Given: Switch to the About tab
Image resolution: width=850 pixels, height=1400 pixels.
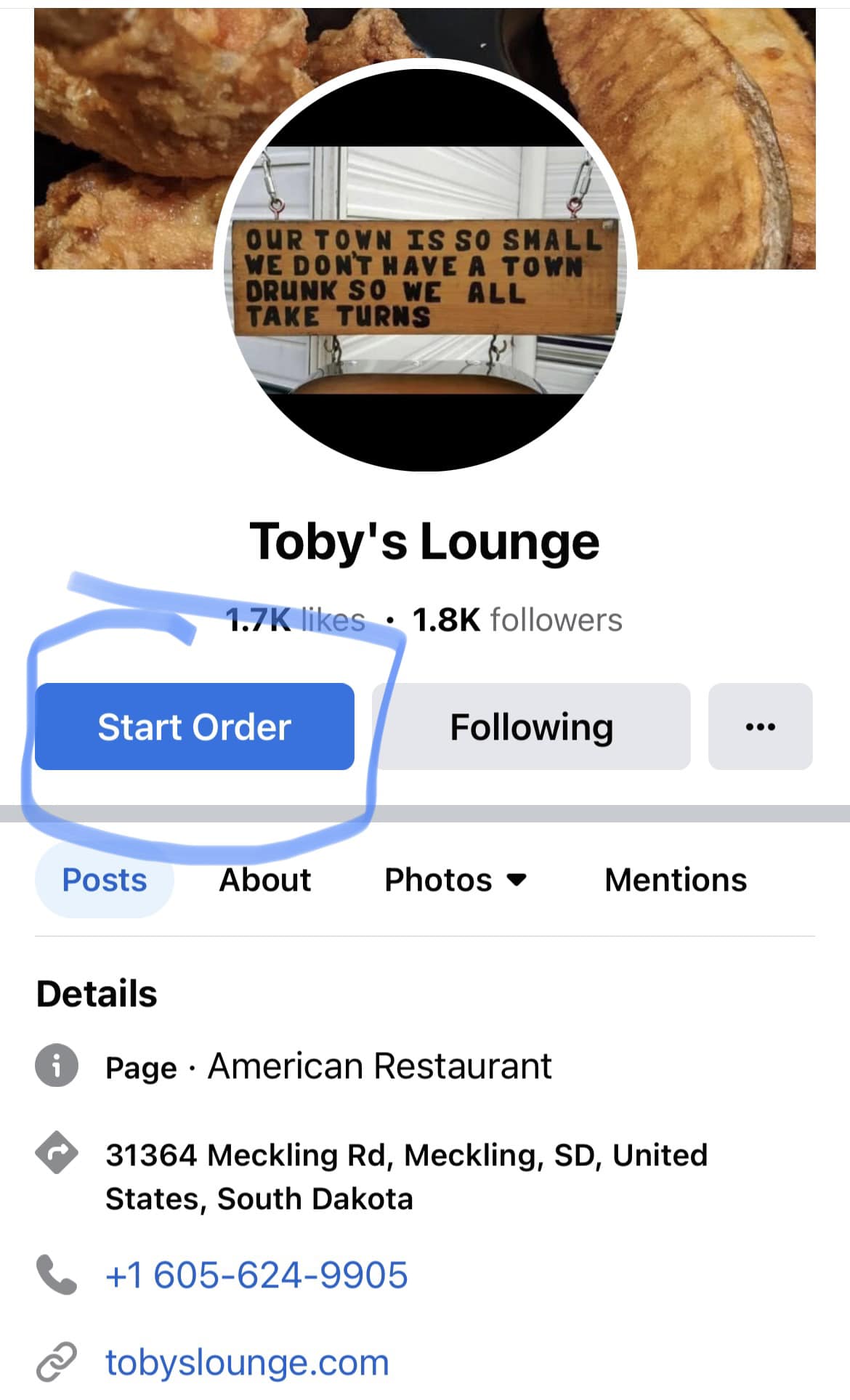Looking at the screenshot, I should (265, 880).
